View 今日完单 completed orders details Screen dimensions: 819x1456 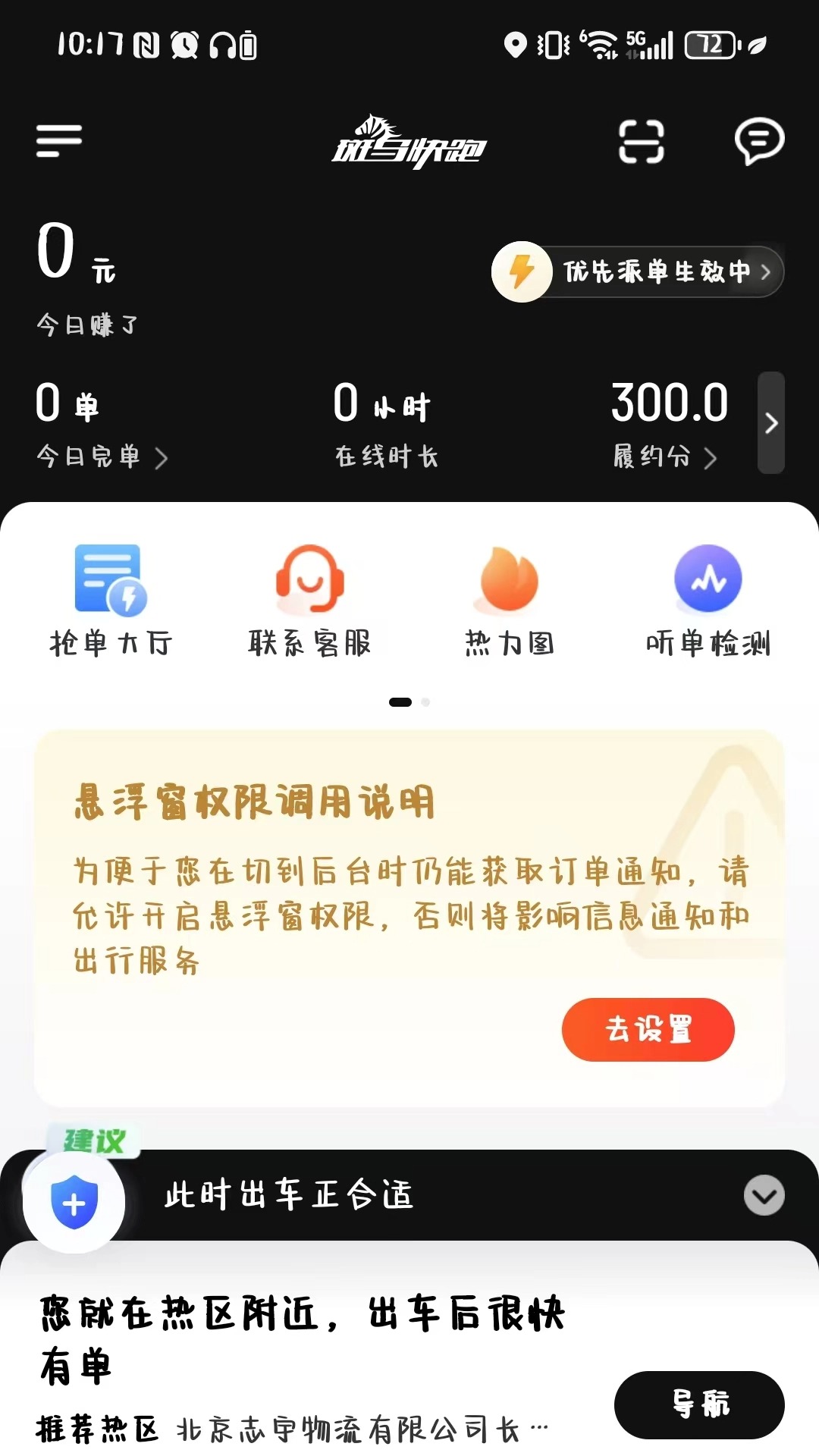(x=103, y=458)
